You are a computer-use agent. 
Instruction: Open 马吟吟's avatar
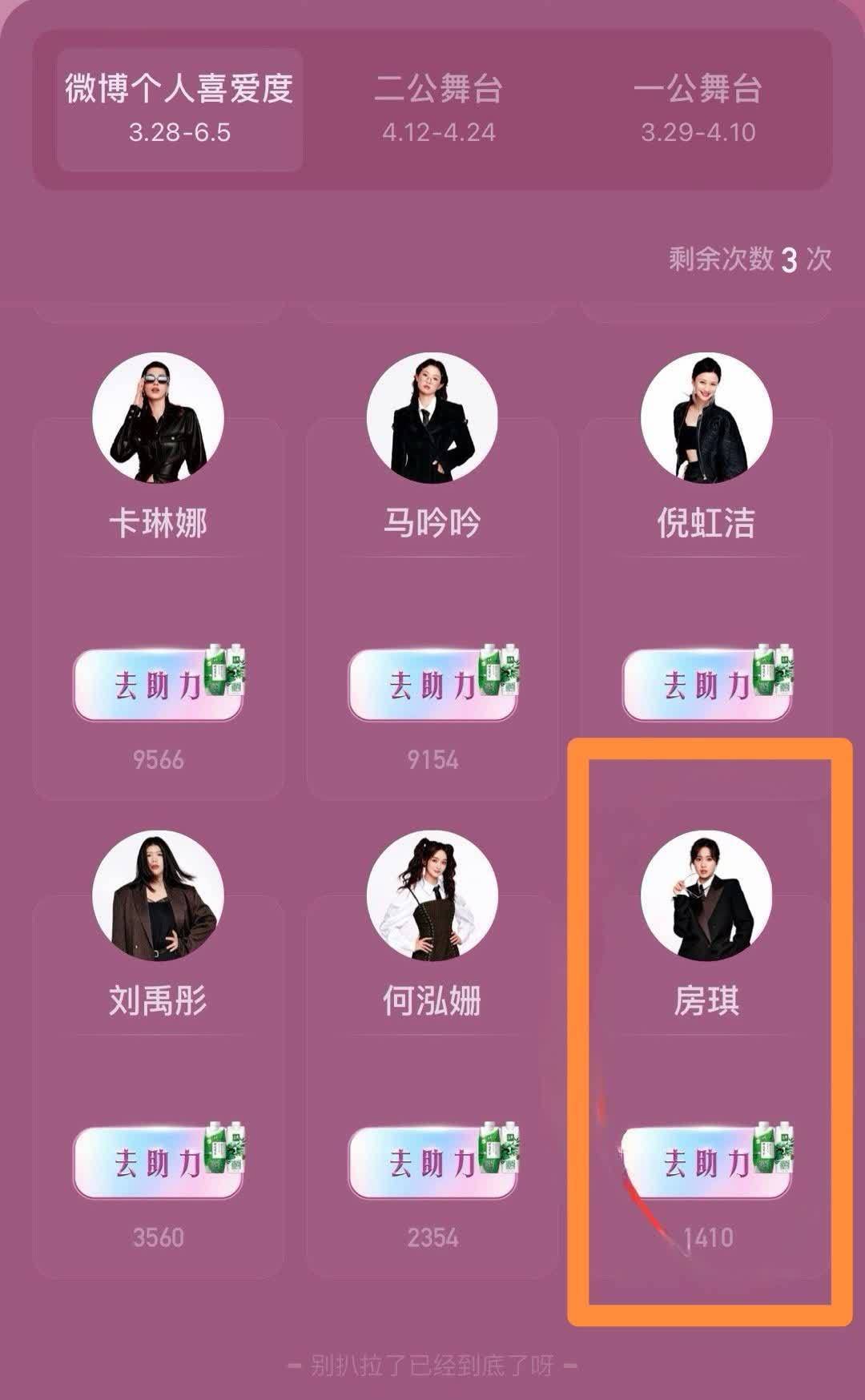(x=432, y=417)
